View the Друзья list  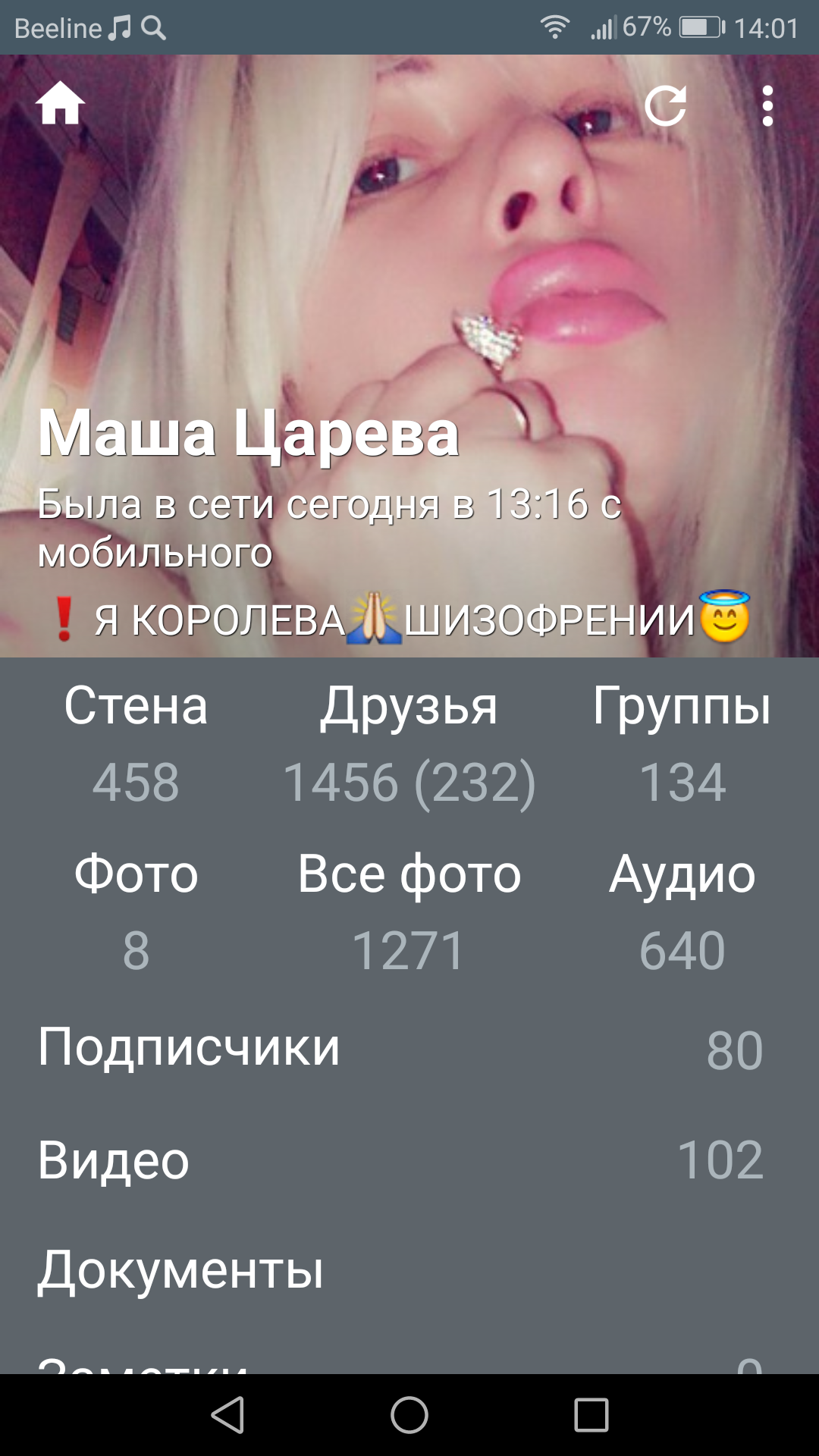pos(409,742)
